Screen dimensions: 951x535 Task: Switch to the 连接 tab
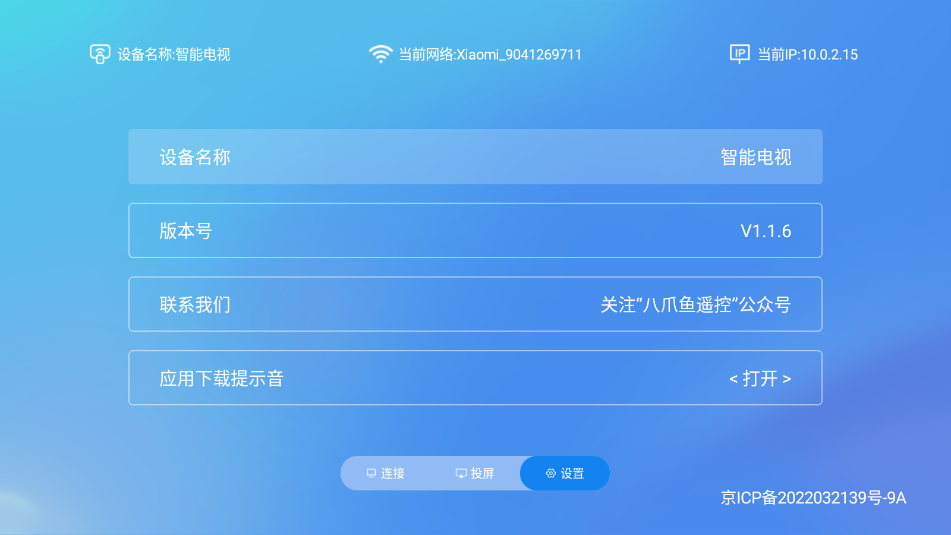point(386,473)
